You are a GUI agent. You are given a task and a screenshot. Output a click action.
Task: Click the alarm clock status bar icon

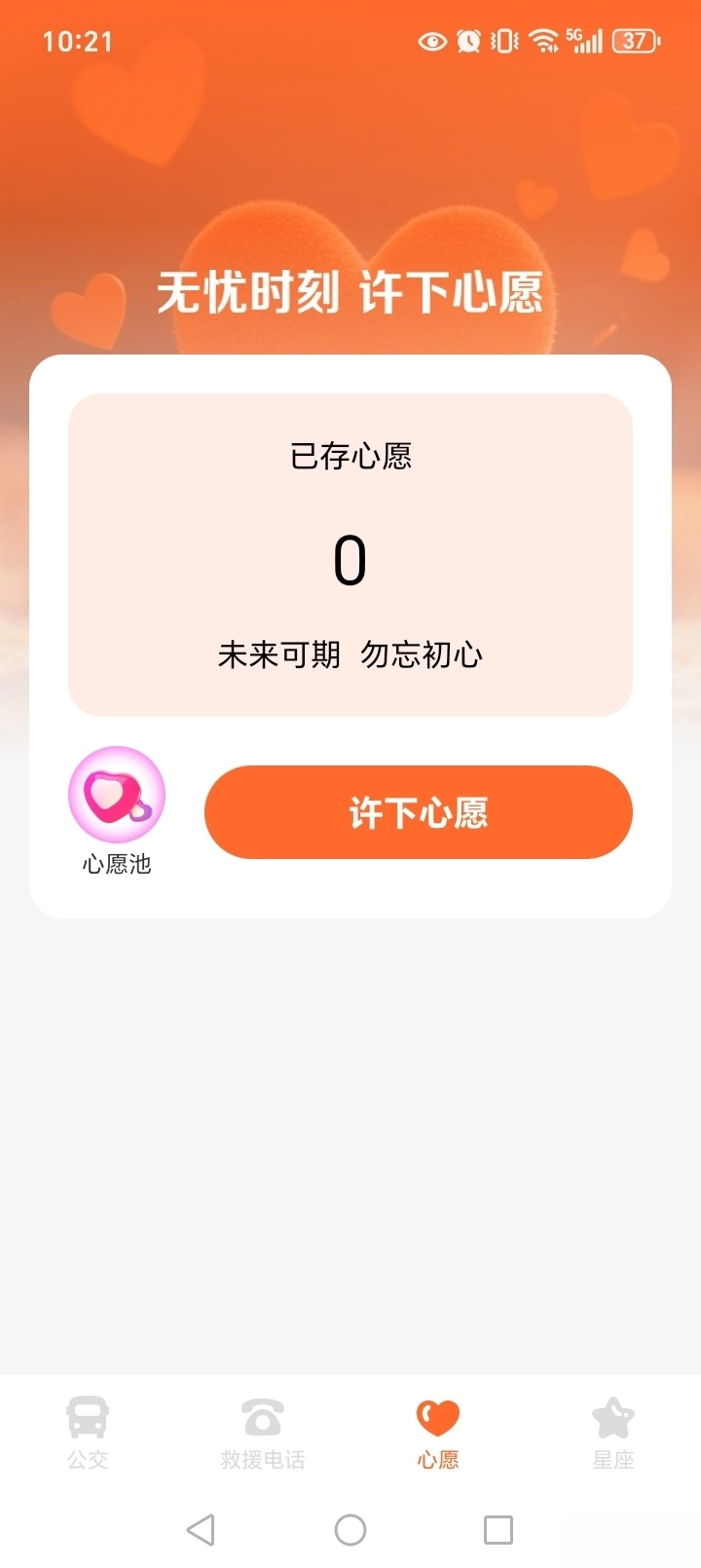tap(466, 41)
